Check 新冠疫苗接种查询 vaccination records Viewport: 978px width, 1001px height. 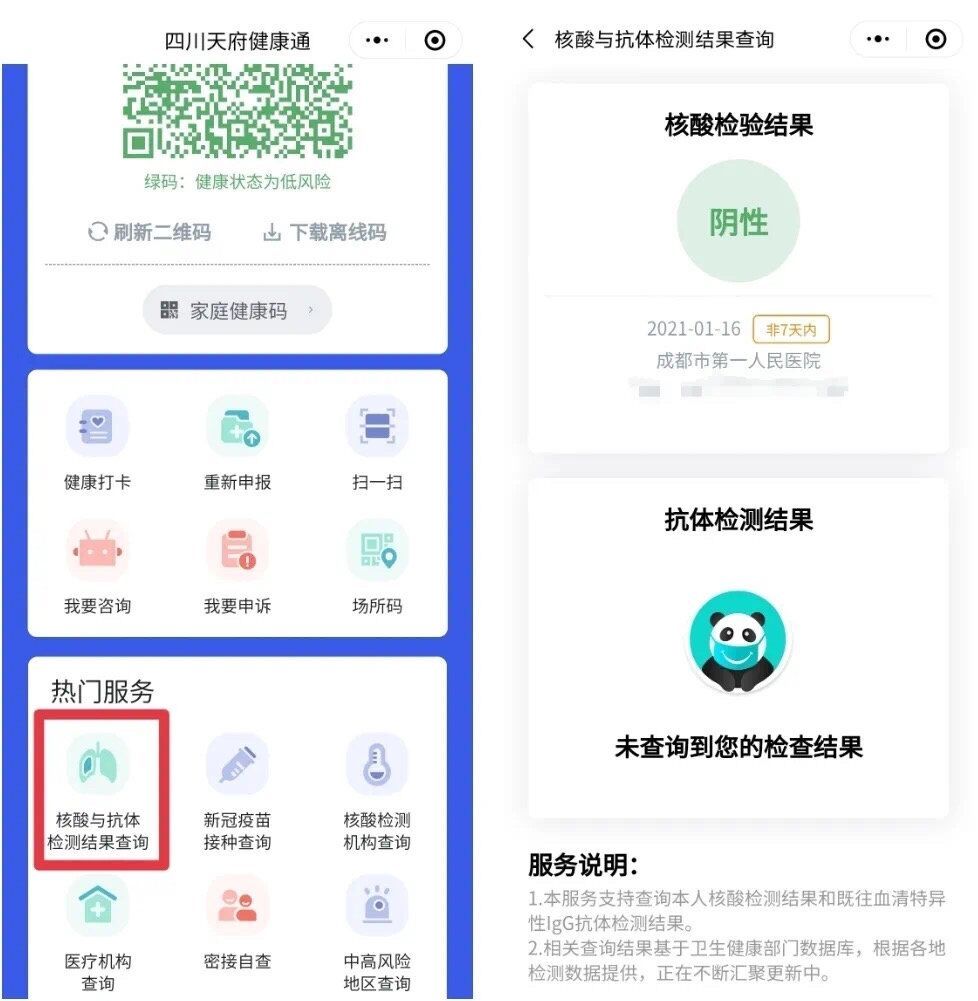click(237, 790)
